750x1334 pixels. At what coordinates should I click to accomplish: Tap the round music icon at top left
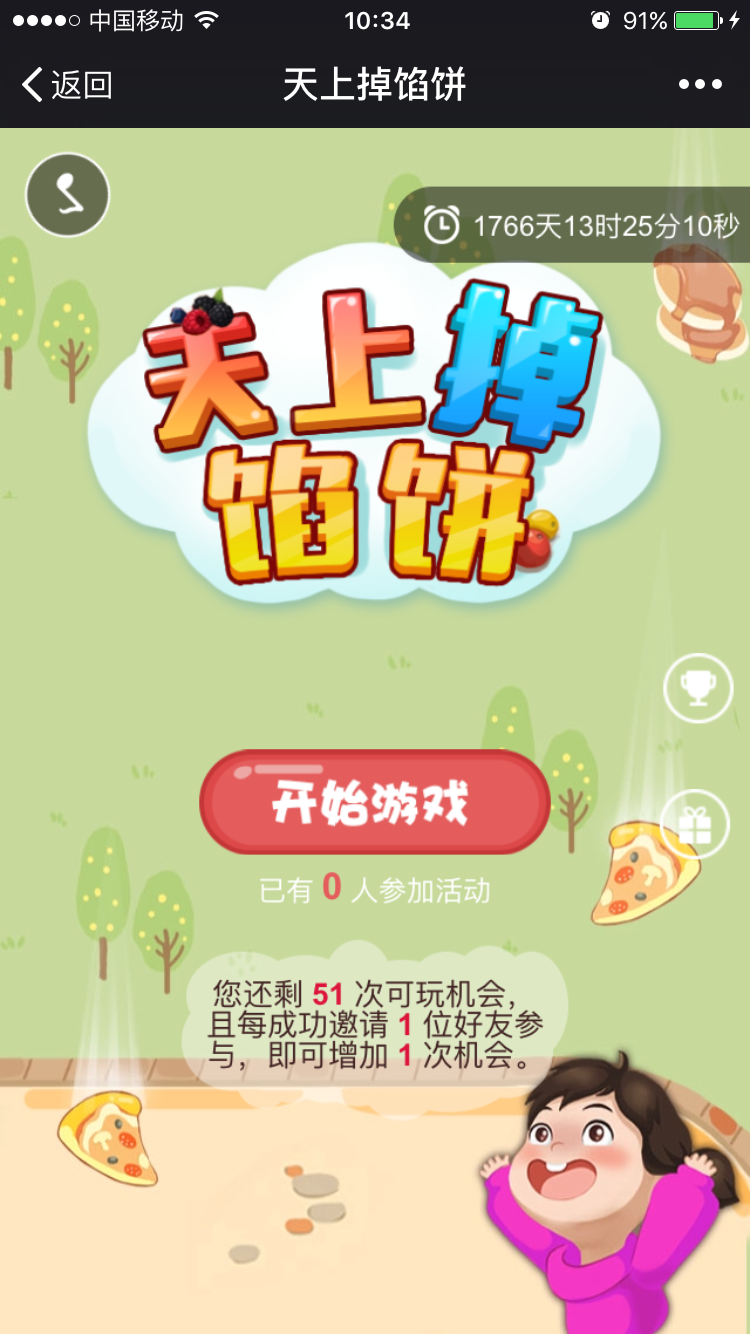click(67, 195)
